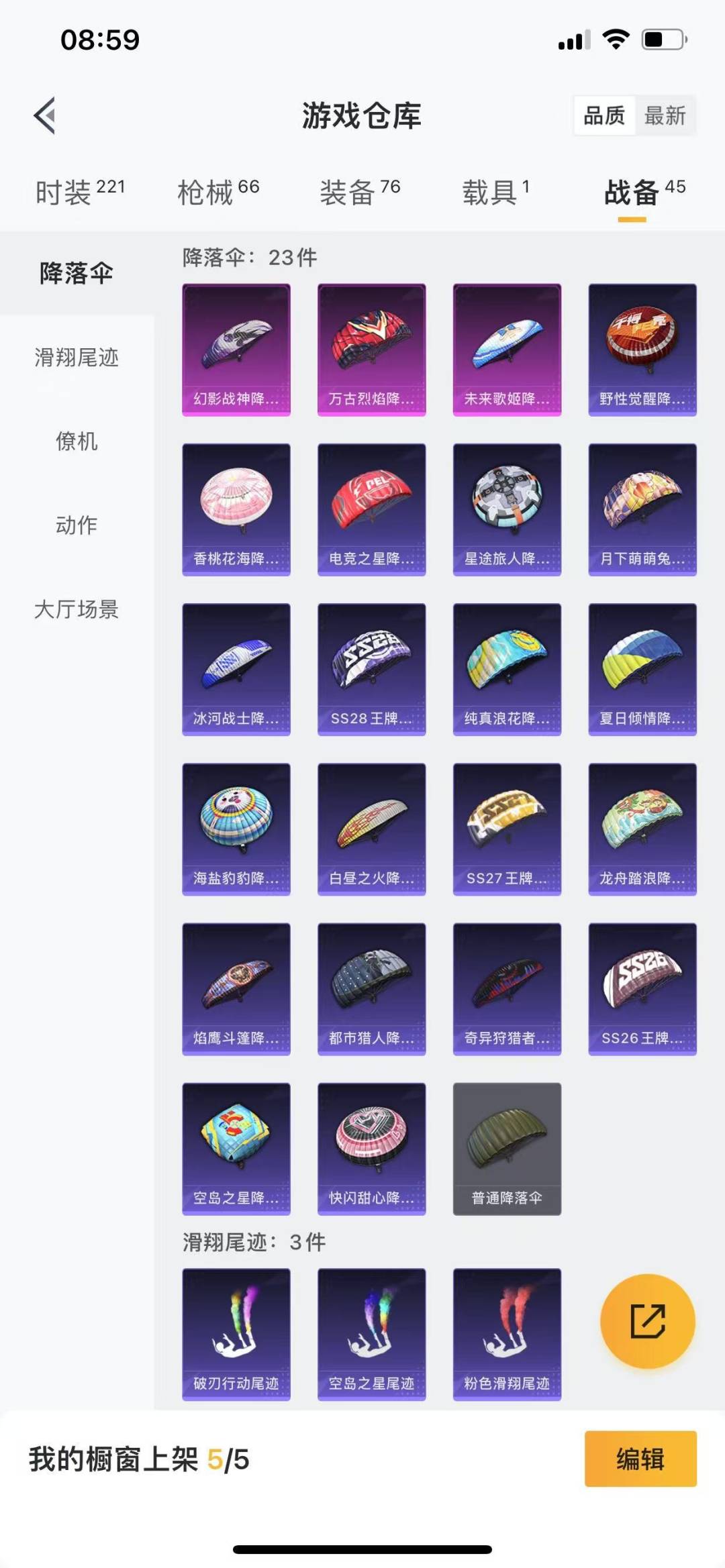Open the SS28王牌 parachute item
The width and height of the screenshot is (725, 1568).
pyautogui.click(x=371, y=669)
